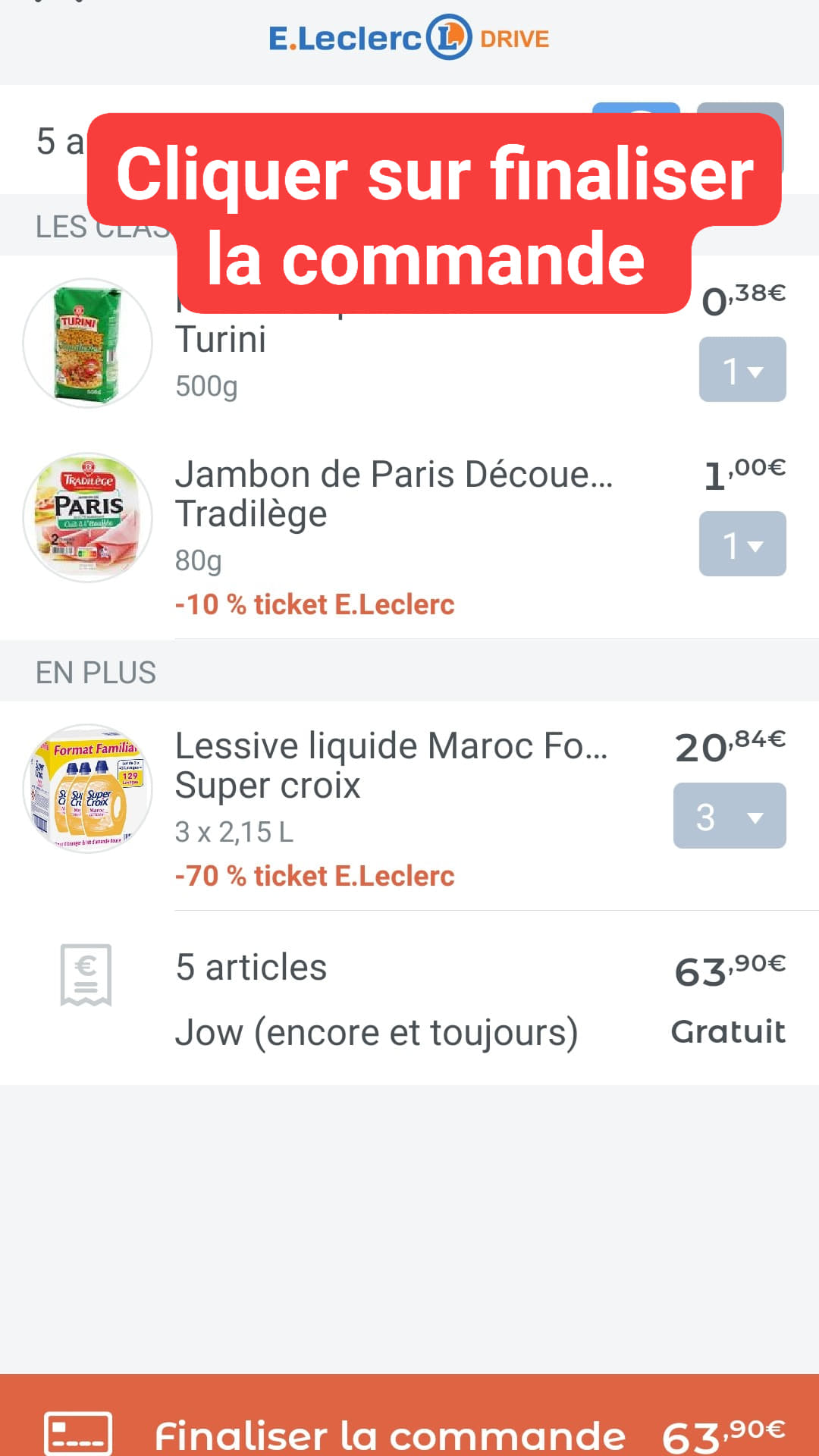
Task: Open the Turini 500g pasta item
Action: point(221,339)
